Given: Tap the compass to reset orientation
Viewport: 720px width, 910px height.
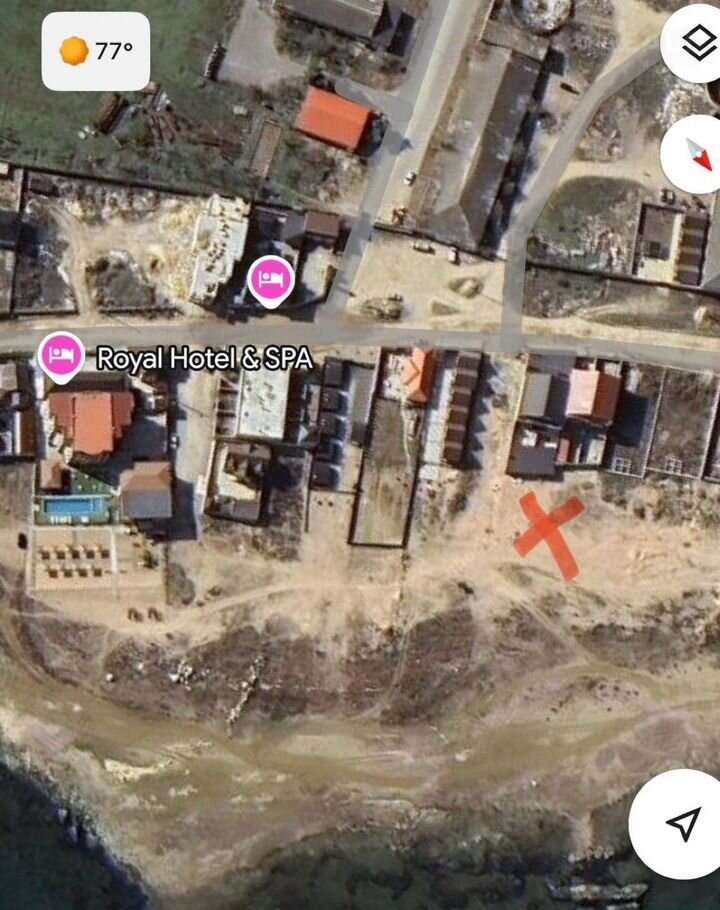Looking at the screenshot, I should pyautogui.click(x=696, y=153).
